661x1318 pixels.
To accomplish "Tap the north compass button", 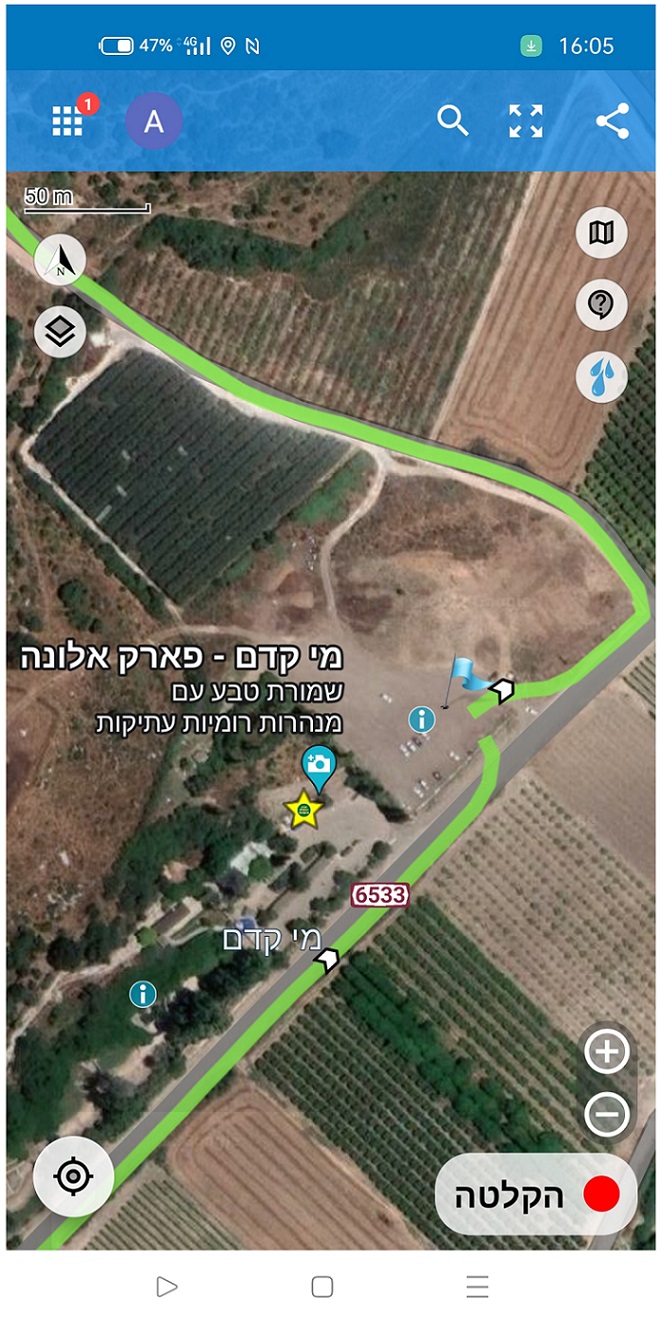I will coord(60,260).
